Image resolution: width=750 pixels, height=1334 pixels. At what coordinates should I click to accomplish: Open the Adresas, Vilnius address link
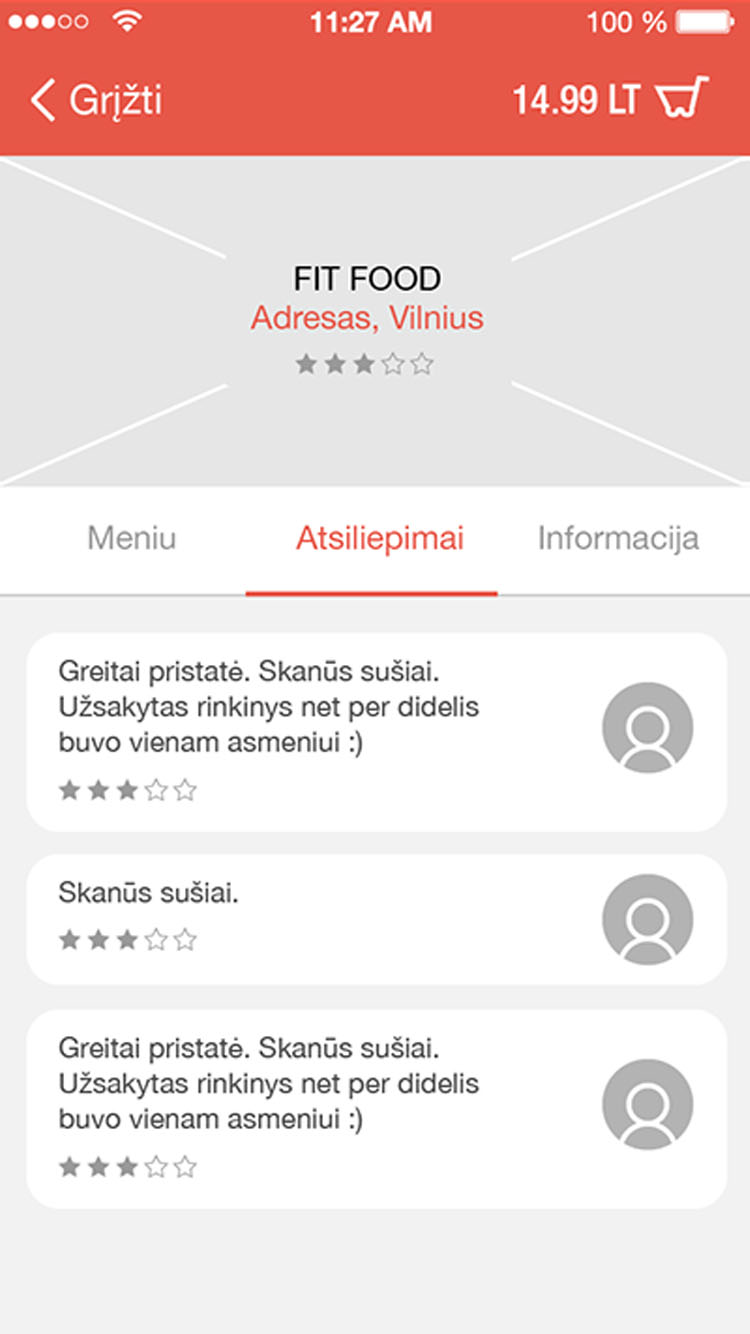click(367, 318)
